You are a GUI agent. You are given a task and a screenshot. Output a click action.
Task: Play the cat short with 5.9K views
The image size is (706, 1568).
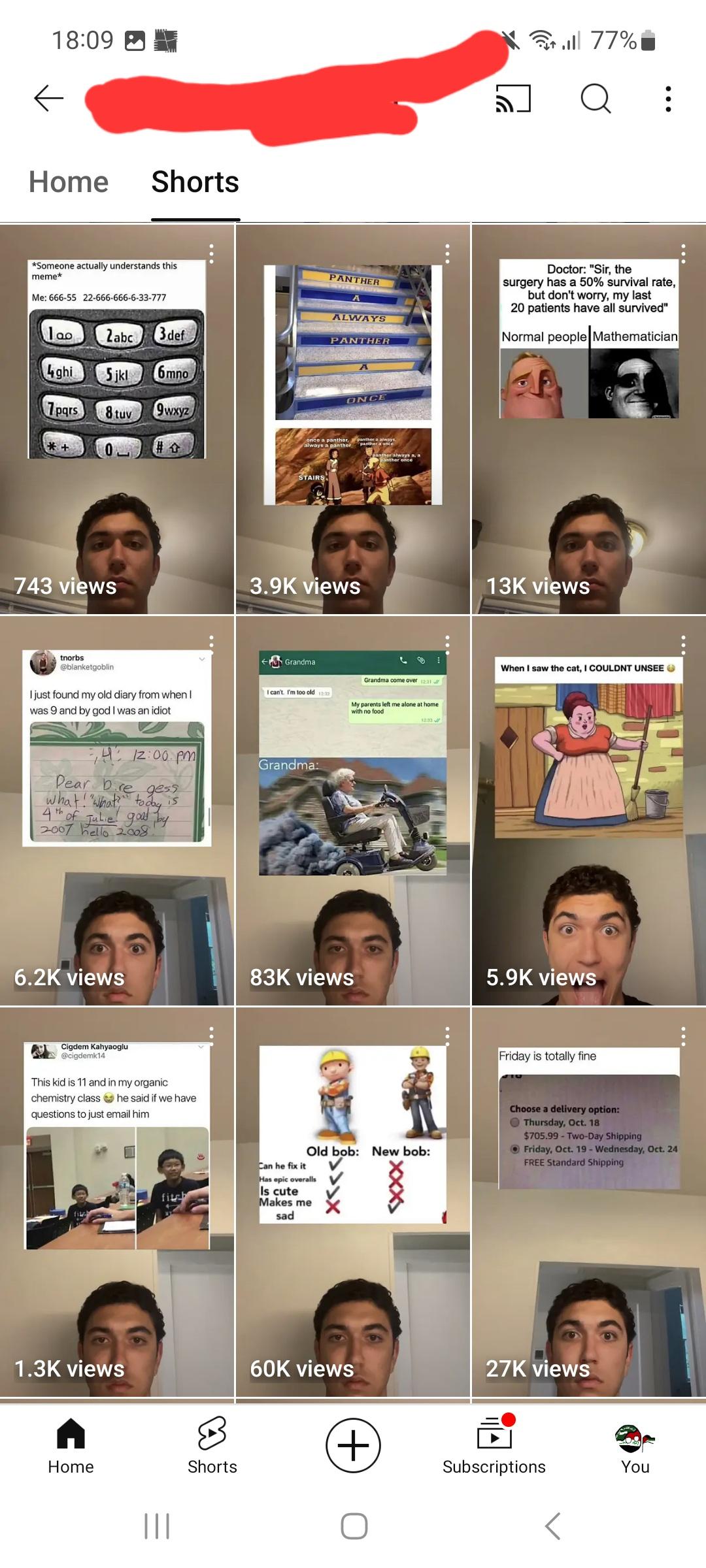tap(589, 811)
